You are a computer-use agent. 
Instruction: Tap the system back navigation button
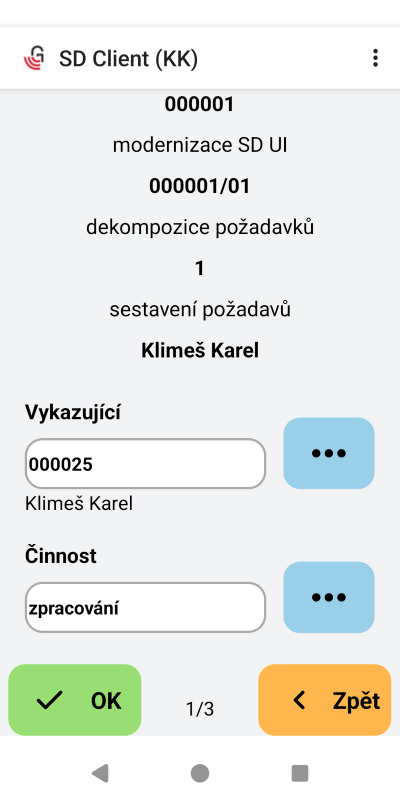pos(100,773)
